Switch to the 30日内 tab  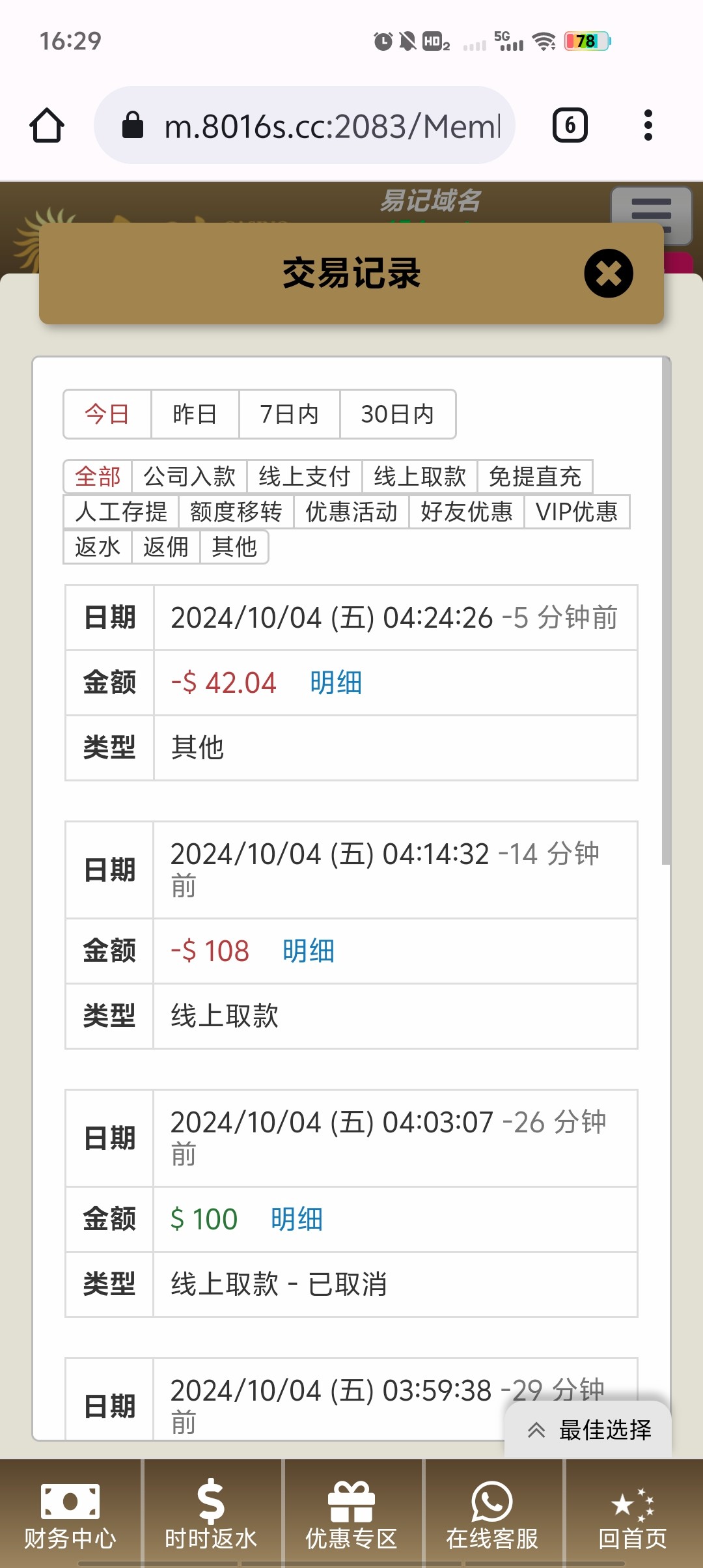pyautogui.click(x=397, y=414)
